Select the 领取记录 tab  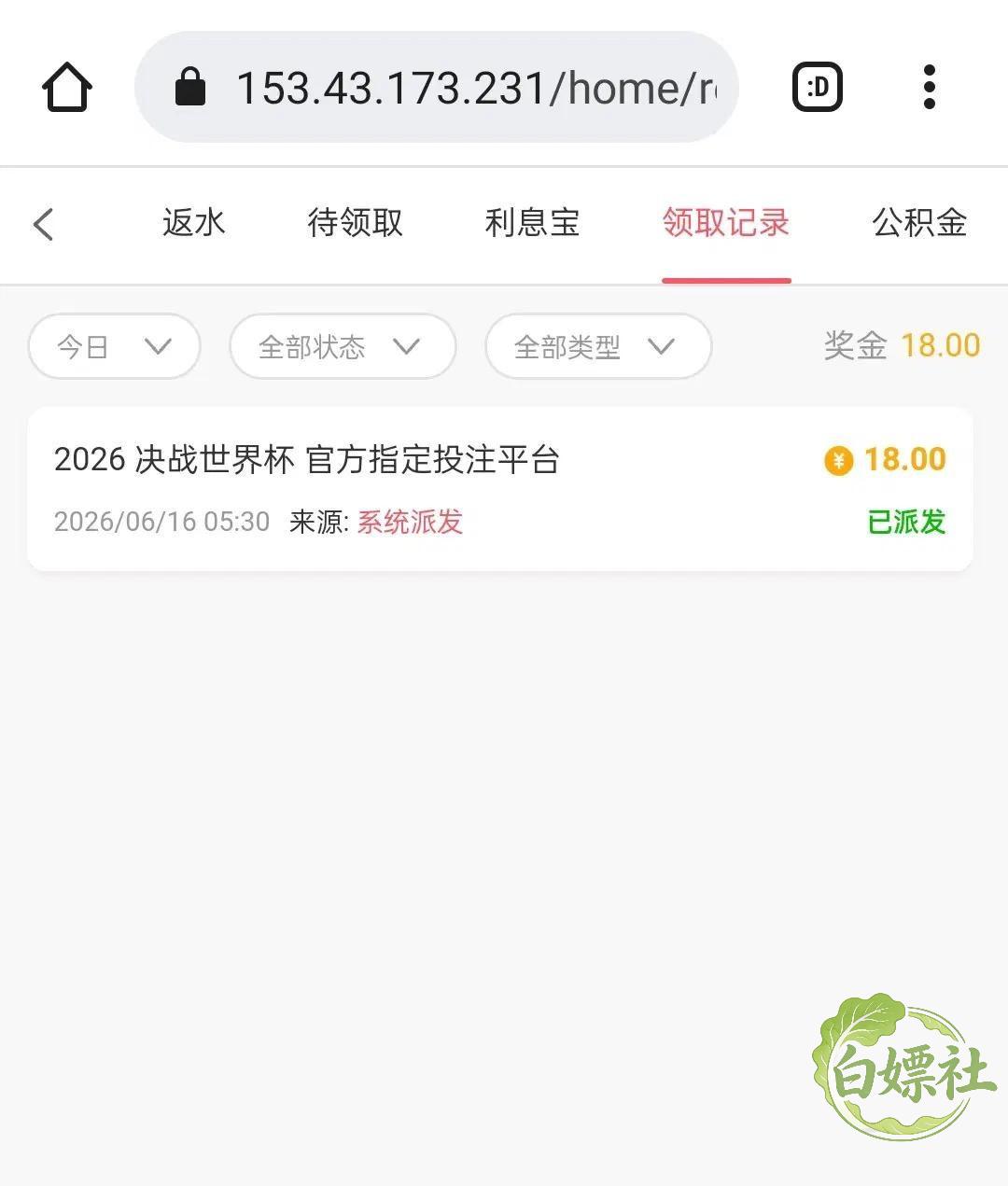(x=726, y=223)
